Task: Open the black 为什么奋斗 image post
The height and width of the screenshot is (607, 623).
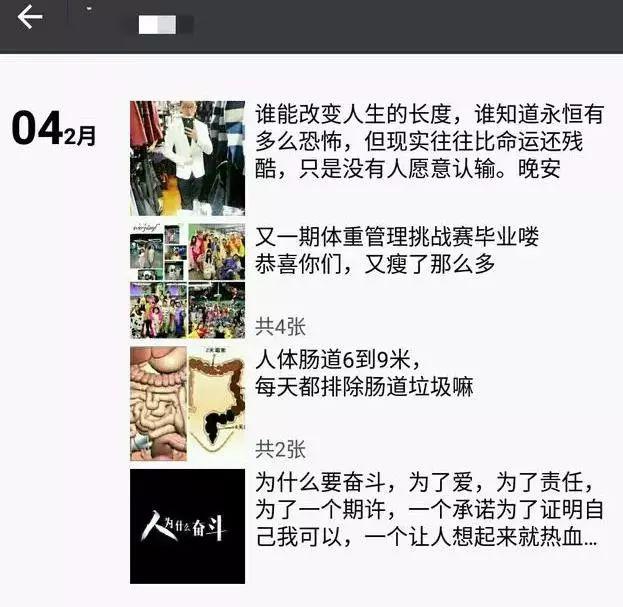Action: click(x=187, y=526)
